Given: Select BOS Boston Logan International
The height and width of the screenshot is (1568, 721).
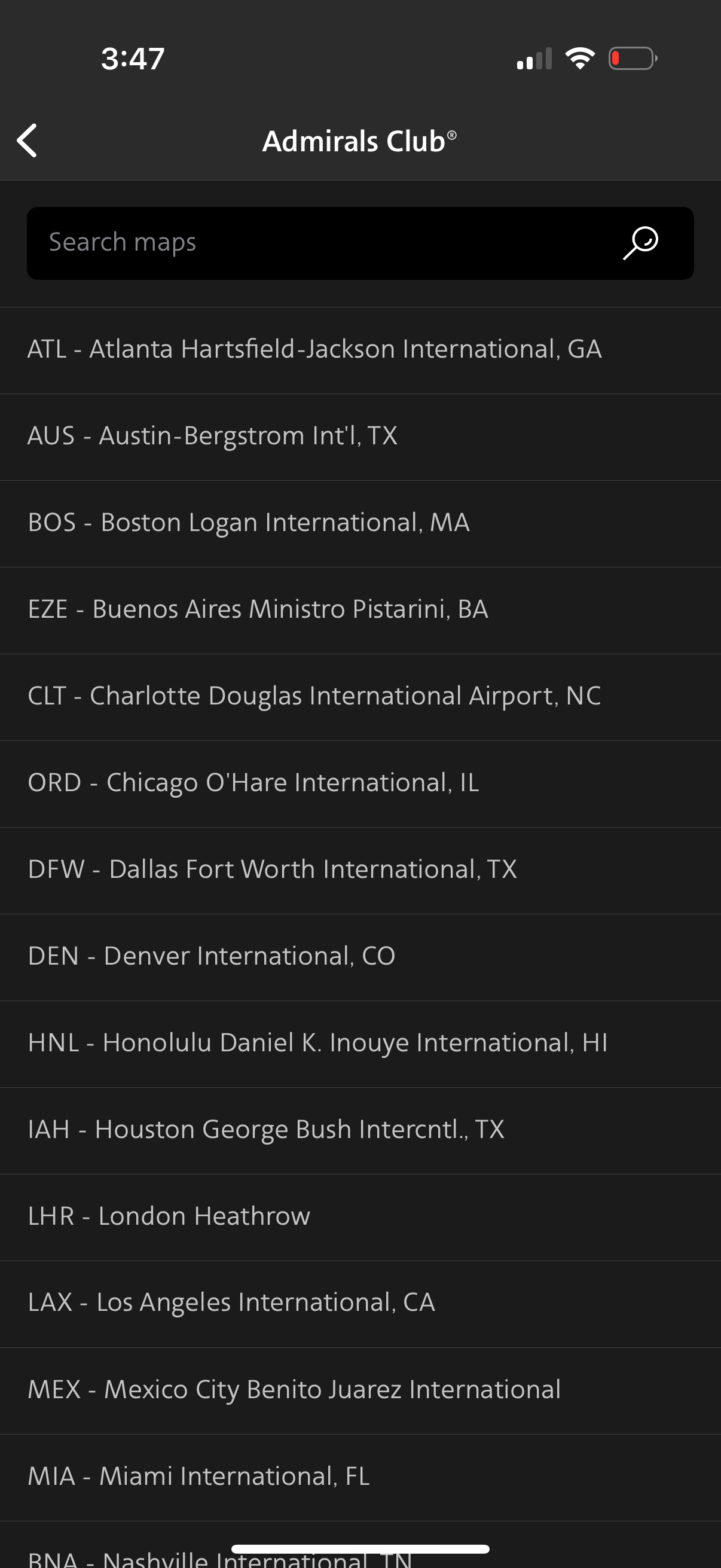Looking at the screenshot, I should point(249,522).
